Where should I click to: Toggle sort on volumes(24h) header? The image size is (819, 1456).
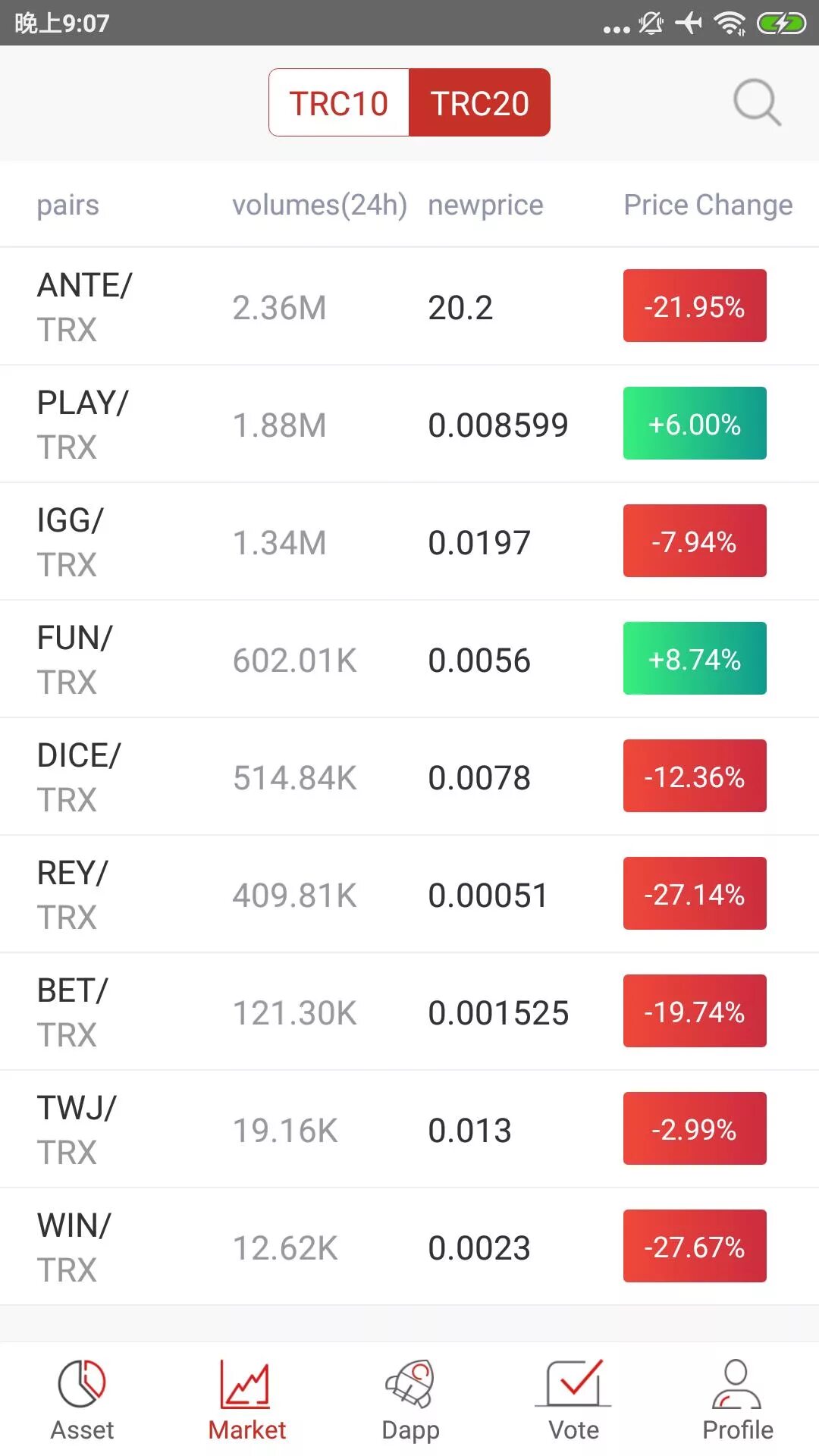pos(320,204)
